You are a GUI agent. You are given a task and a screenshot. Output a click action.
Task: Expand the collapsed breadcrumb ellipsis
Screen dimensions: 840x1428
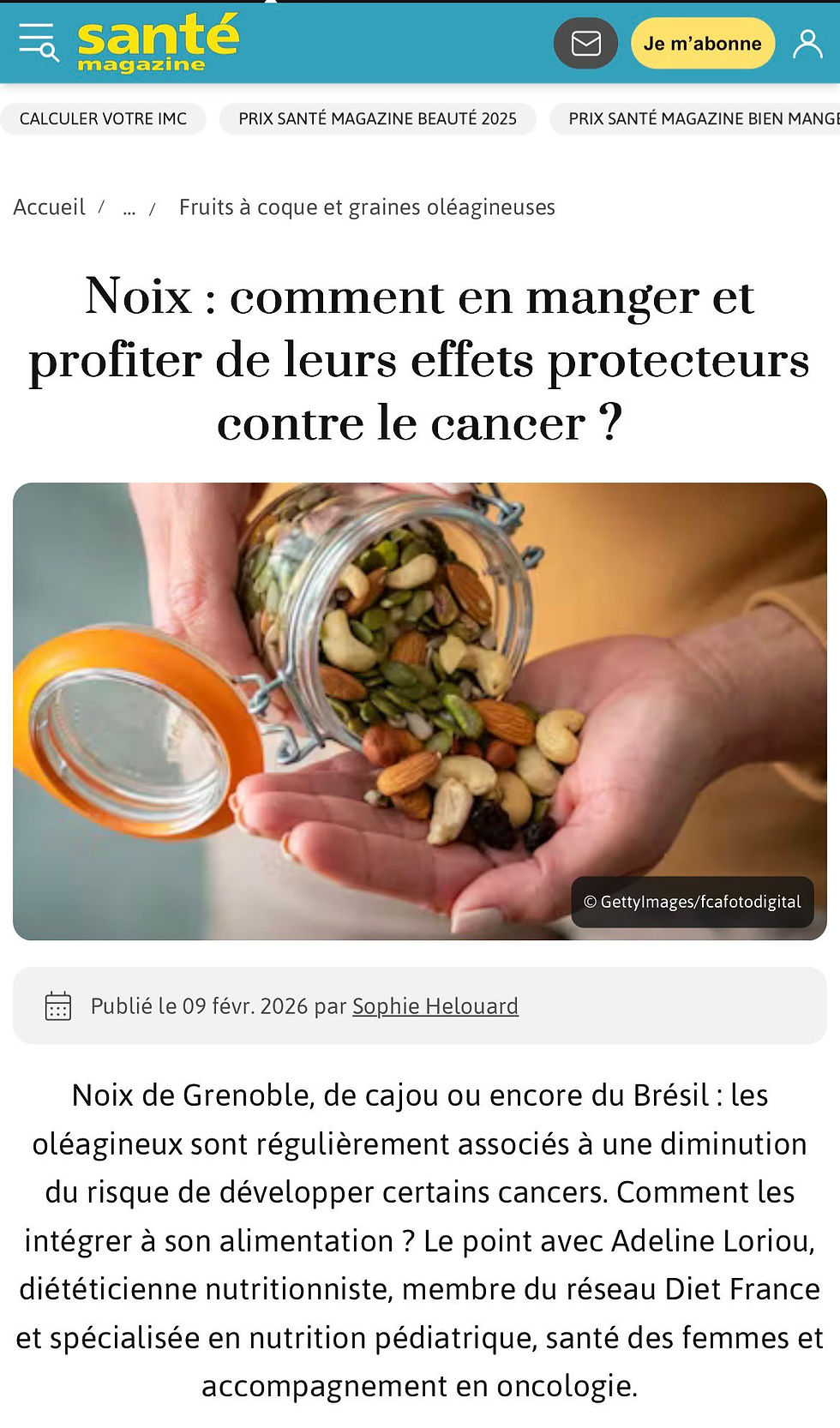[x=129, y=208]
